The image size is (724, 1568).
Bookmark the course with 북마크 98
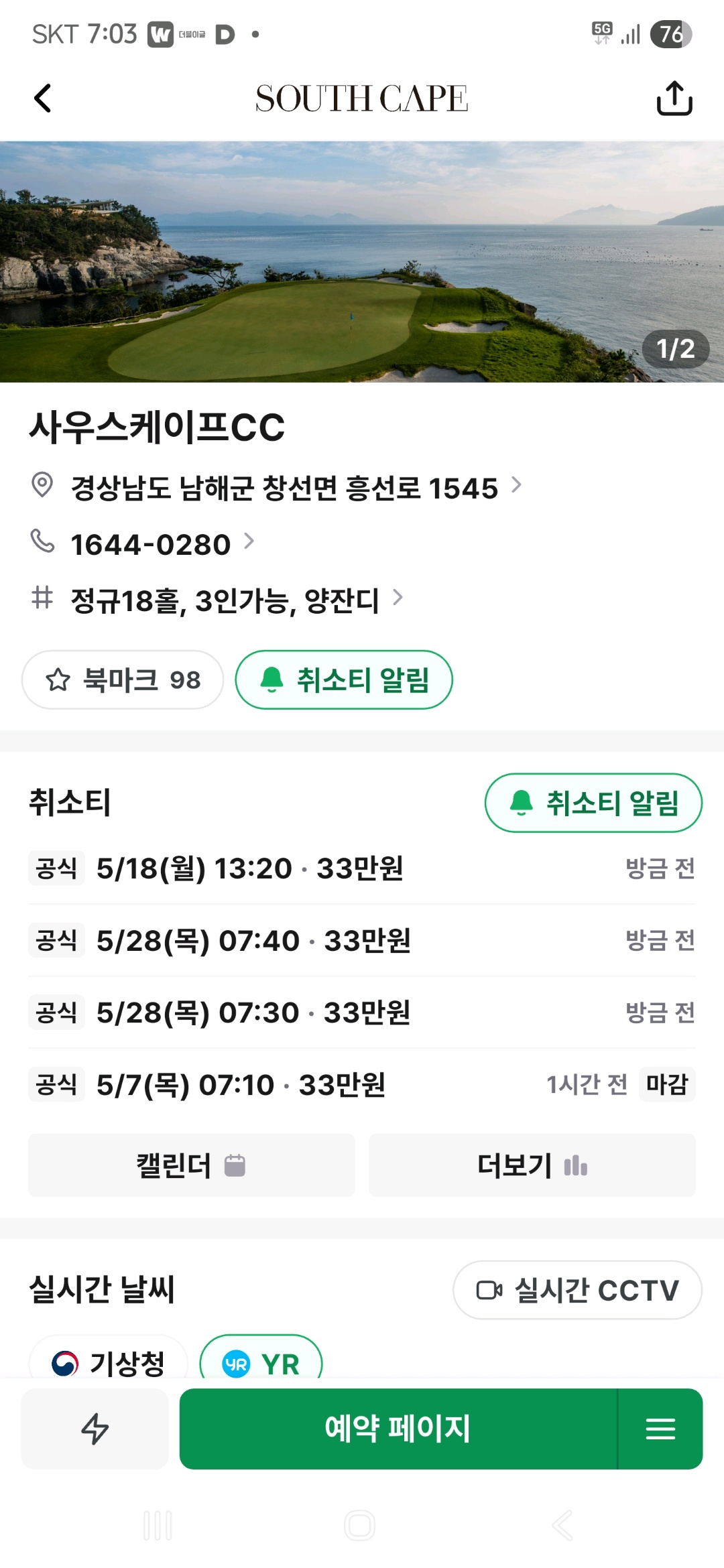123,679
